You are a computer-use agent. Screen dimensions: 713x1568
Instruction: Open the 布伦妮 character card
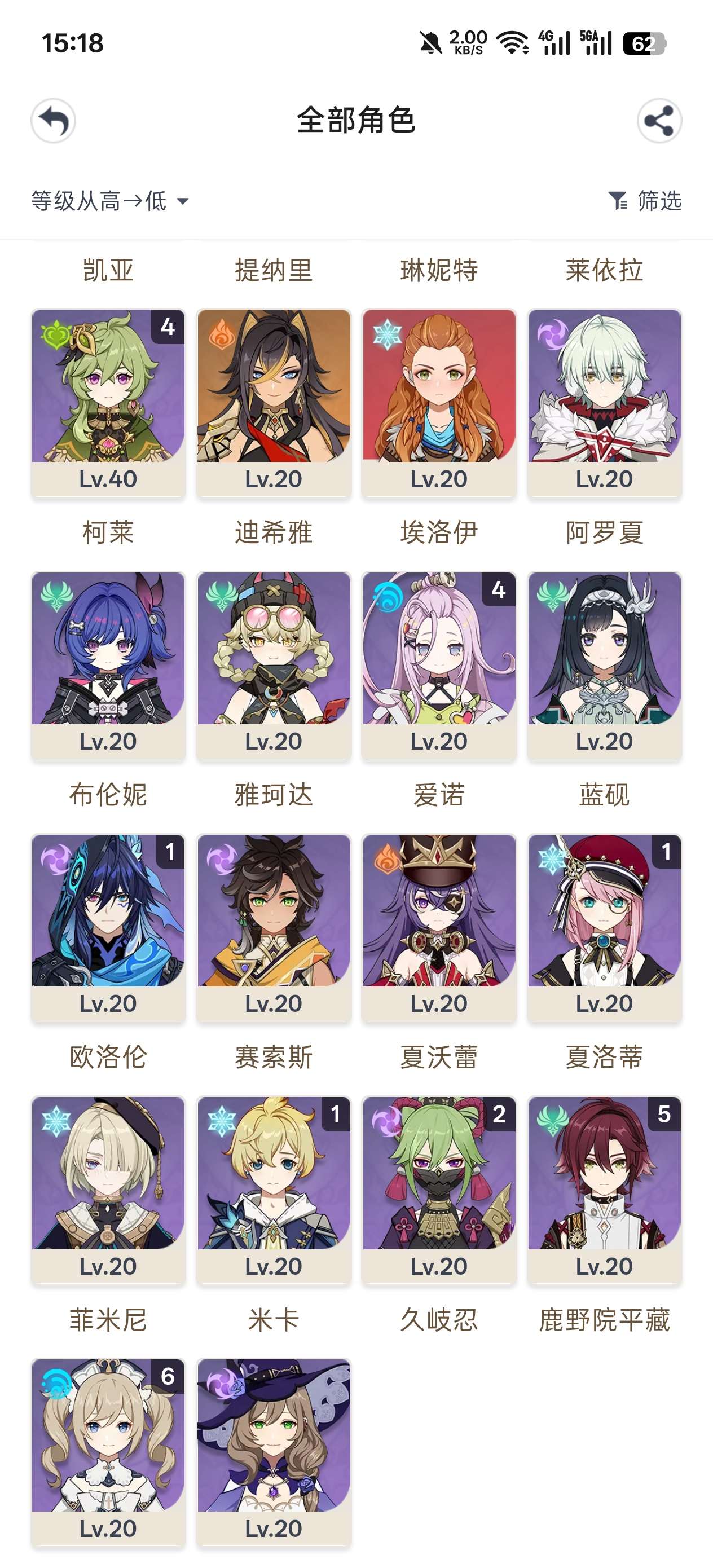[108, 664]
